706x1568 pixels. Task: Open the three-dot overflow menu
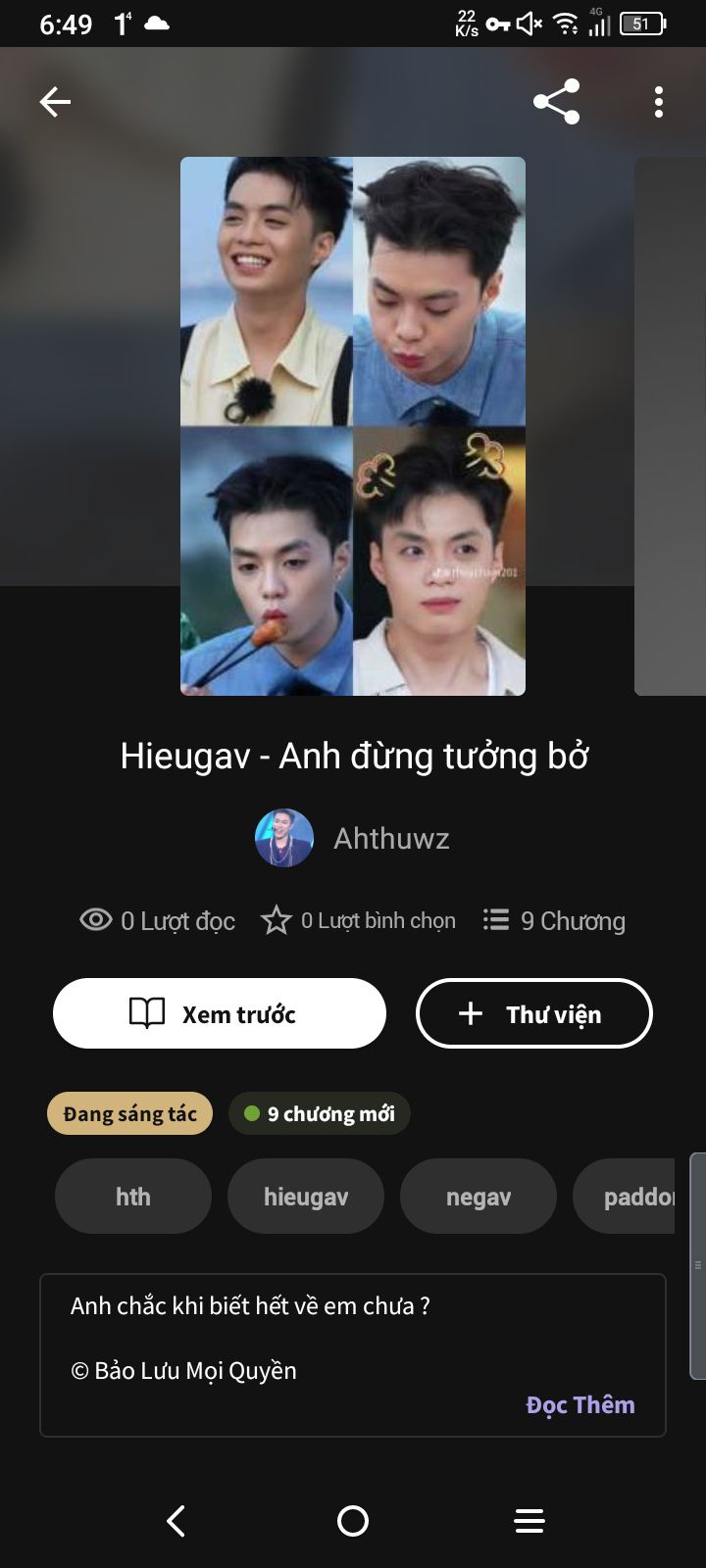point(659,102)
